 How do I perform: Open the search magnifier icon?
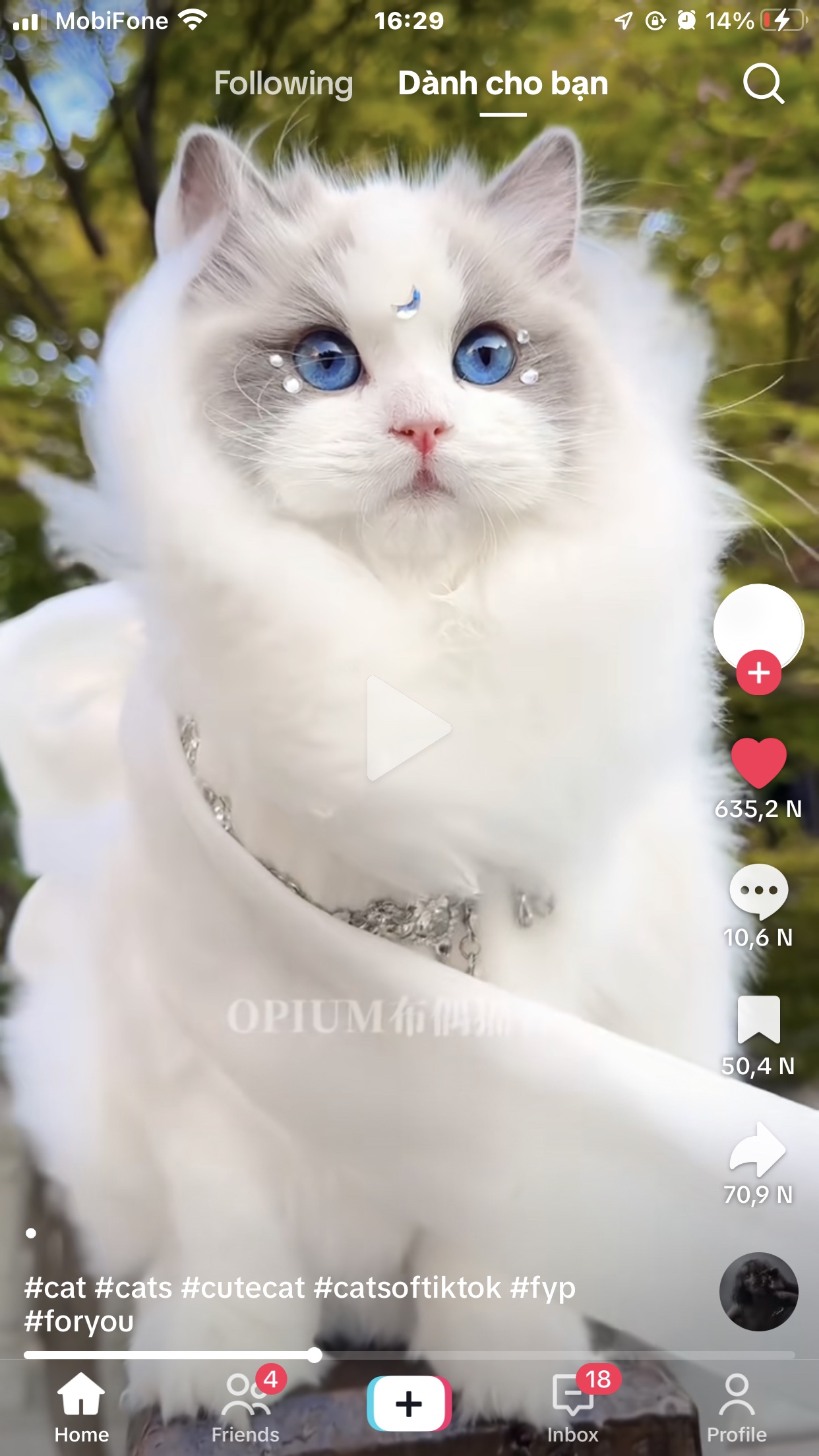[764, 84]
